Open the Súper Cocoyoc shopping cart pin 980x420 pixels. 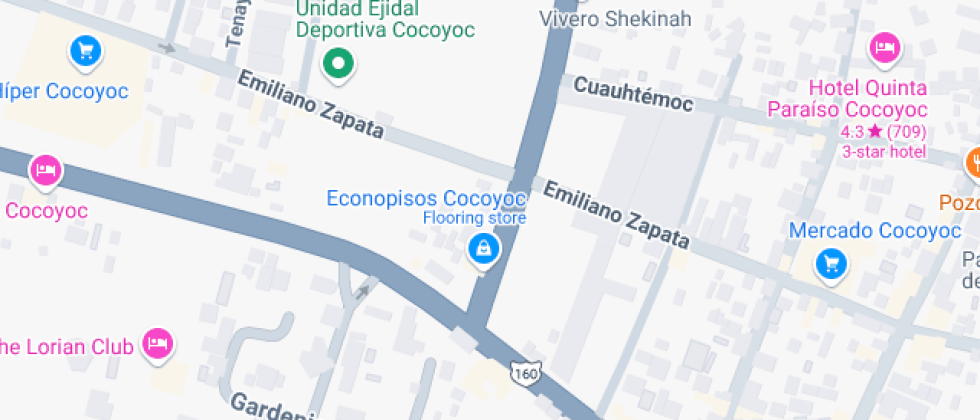pos(85,49)
